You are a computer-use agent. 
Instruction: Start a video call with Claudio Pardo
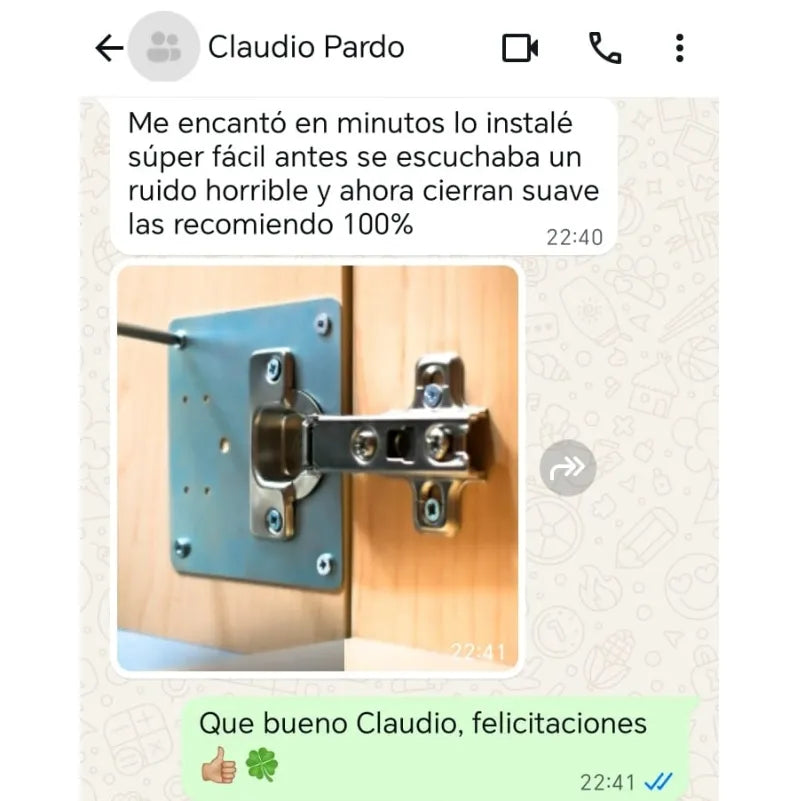(520, 48)
